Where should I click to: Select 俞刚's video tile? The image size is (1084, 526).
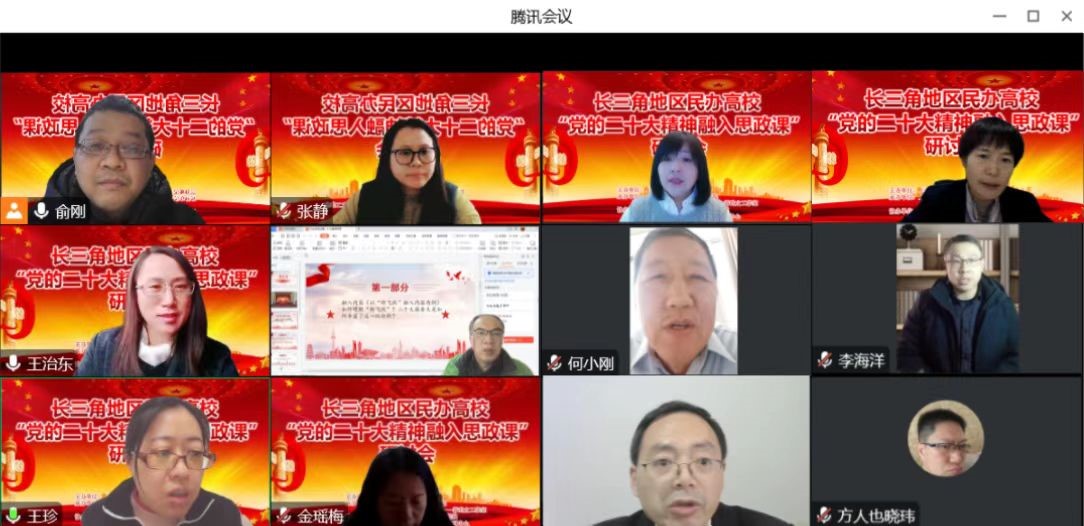point(135,148)
